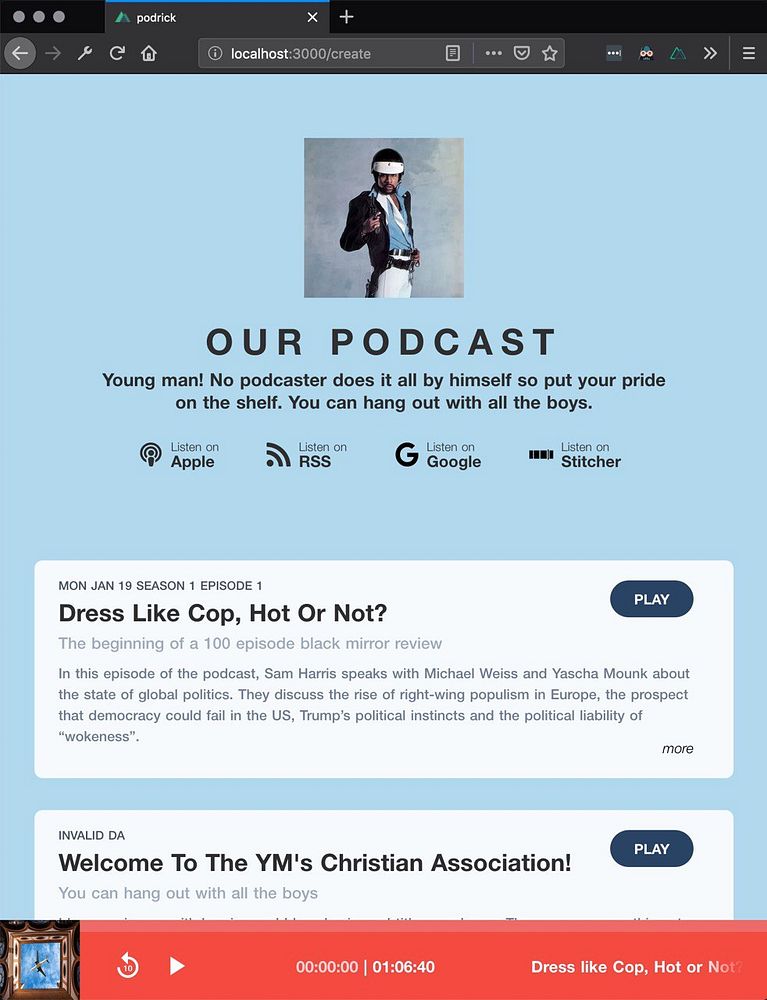The image size is (767, 1000).
Task: Rewind 10 seconds in the player
Action: pos(128,966)
